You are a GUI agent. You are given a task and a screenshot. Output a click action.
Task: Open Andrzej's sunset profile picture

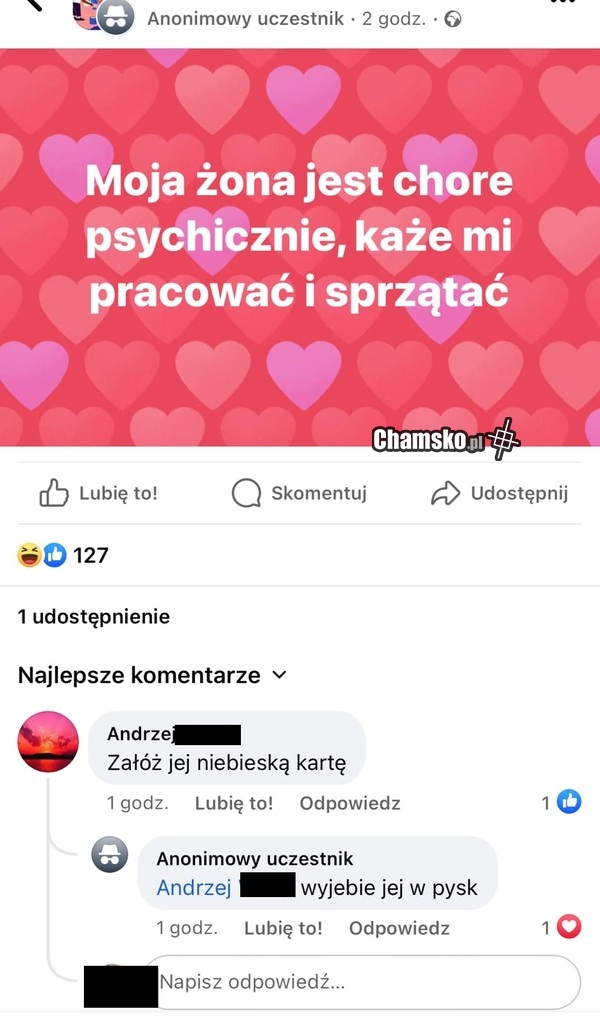pyautogui.click(x=48, y=741)
